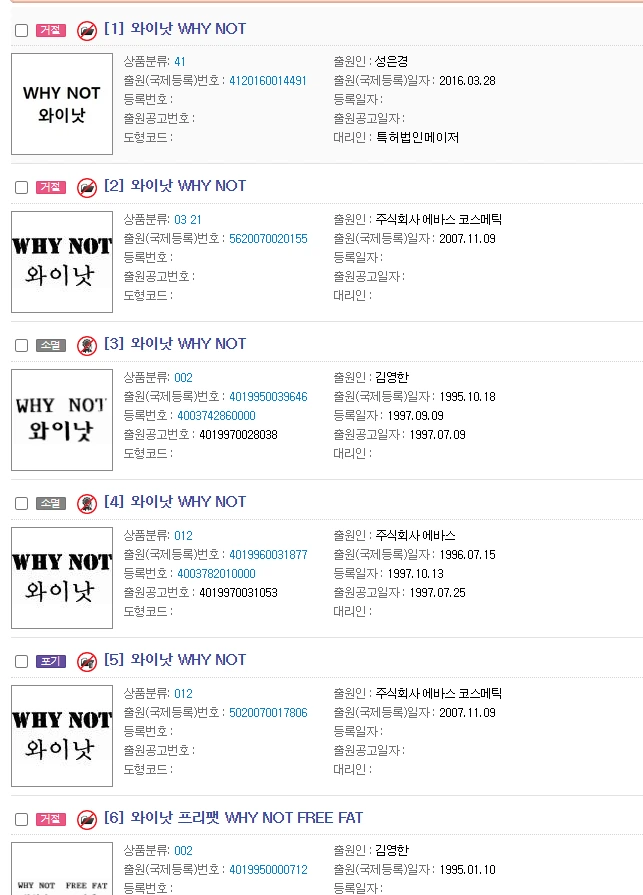Tap the trademark image of result [5]
Screen dimensions: 643x895
pos(62,736)
